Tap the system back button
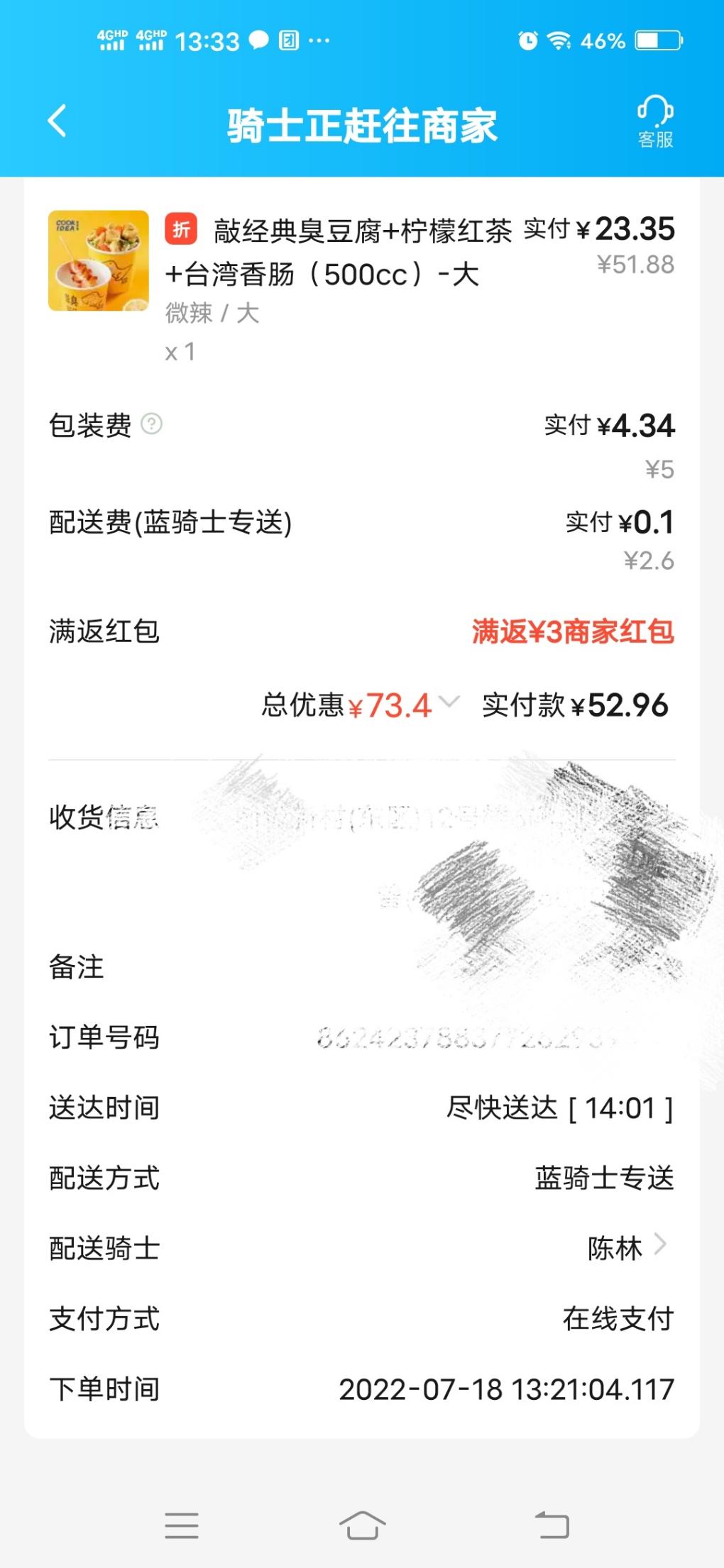The width and height of the screenshot is (724, 1568). click(x=552, y=1525)
